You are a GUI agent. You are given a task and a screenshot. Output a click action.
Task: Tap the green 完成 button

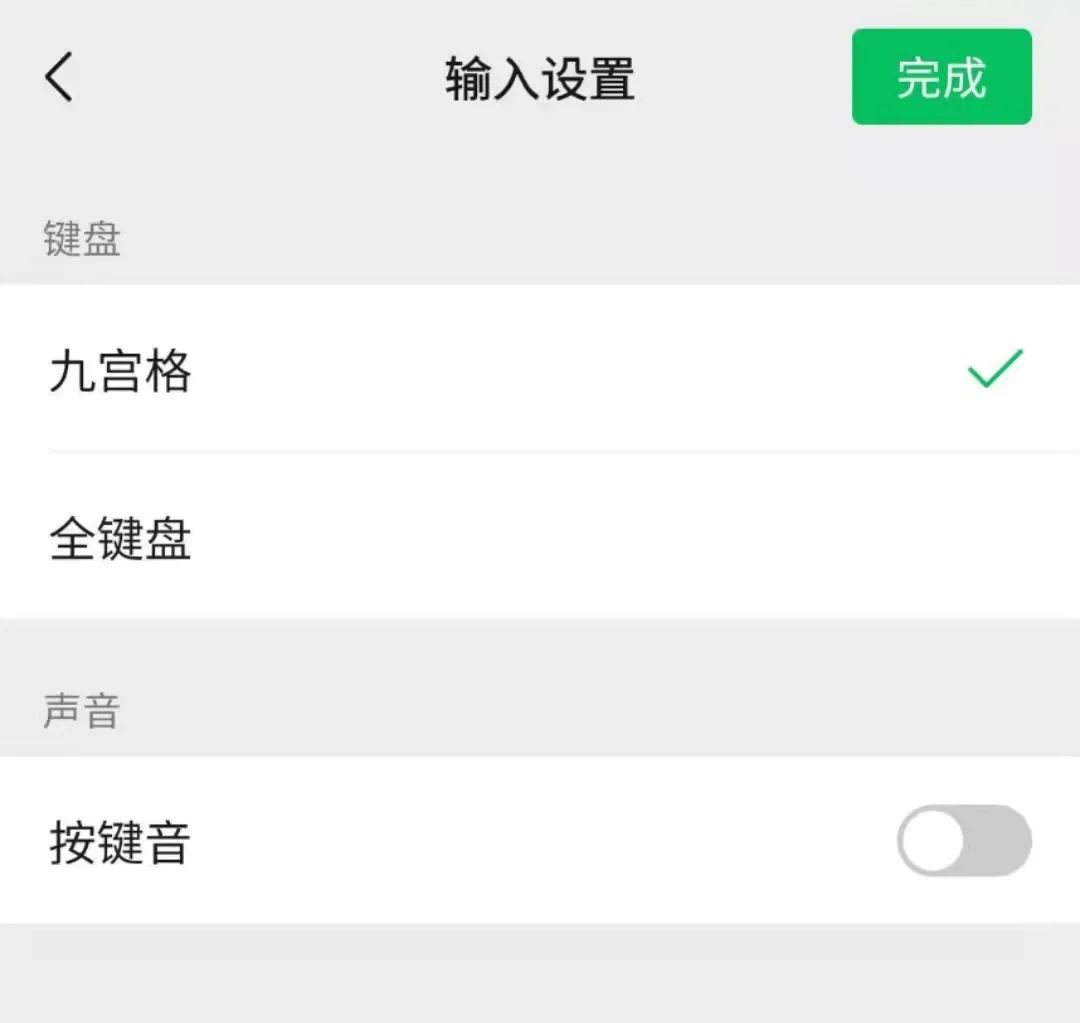(x=941, y=77)
